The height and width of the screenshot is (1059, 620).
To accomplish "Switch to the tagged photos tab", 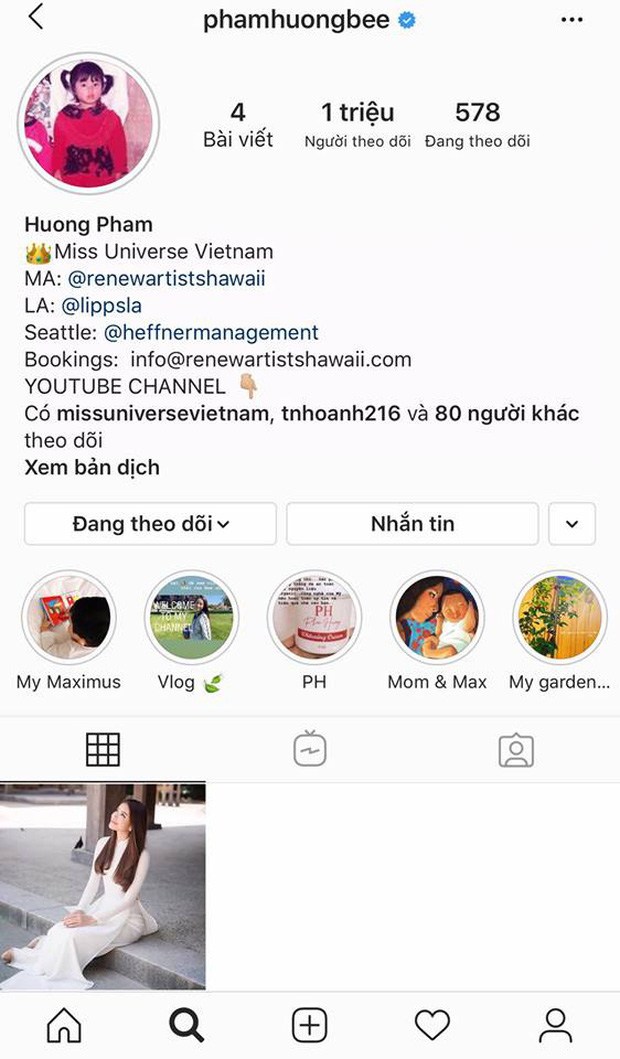I will [x=516, y=749].
